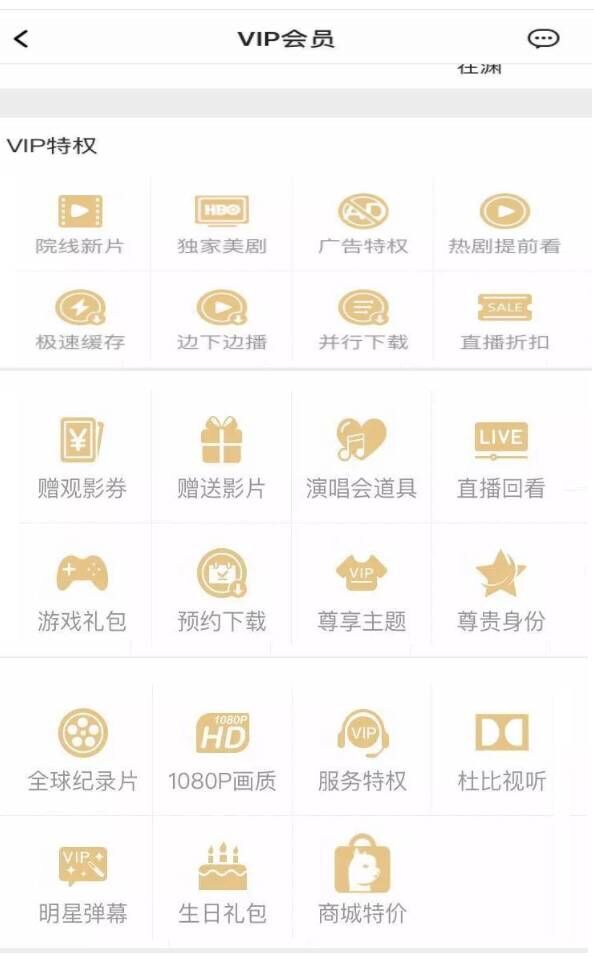The width and height of the screenshot is (594, 956).
Task: View 演唱会道具
Action: pyautogui.click(x=362, y=458)
